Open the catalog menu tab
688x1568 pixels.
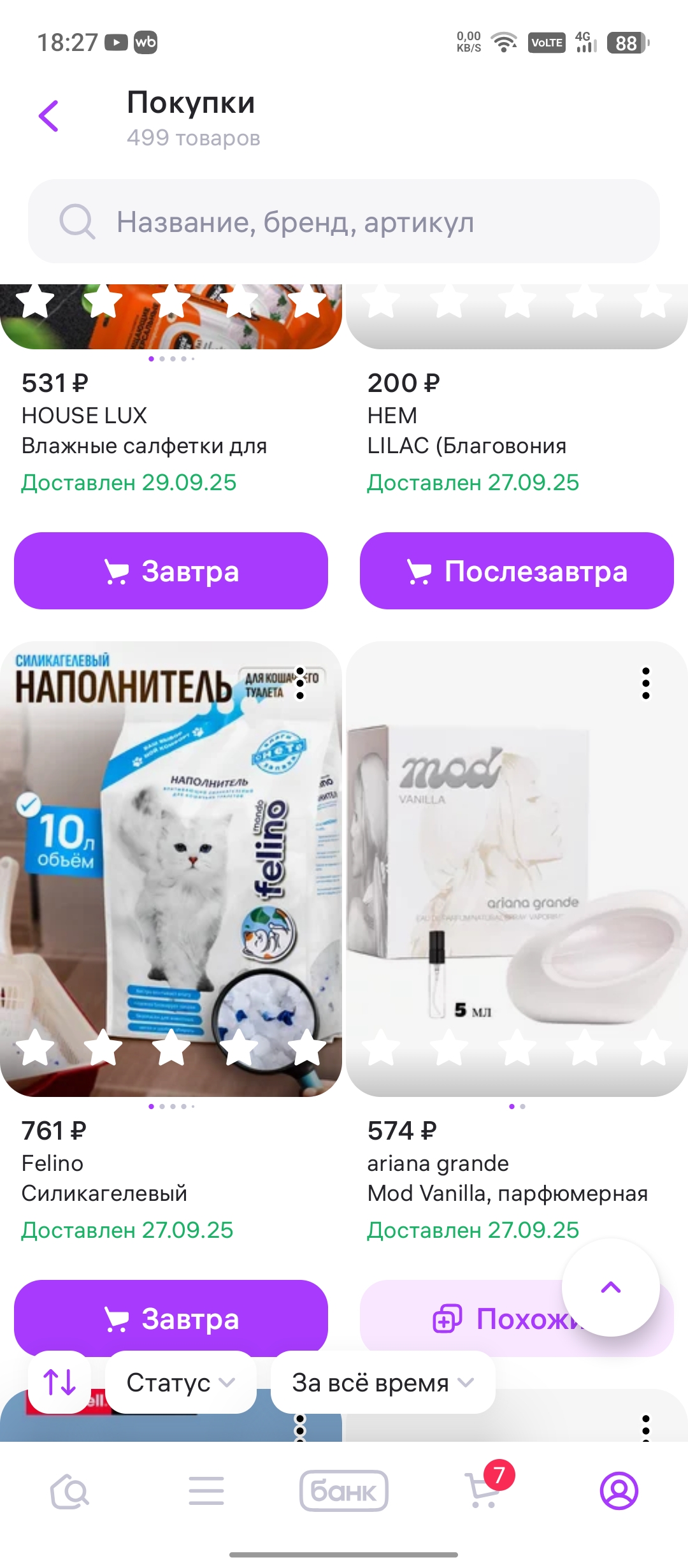206,1491
